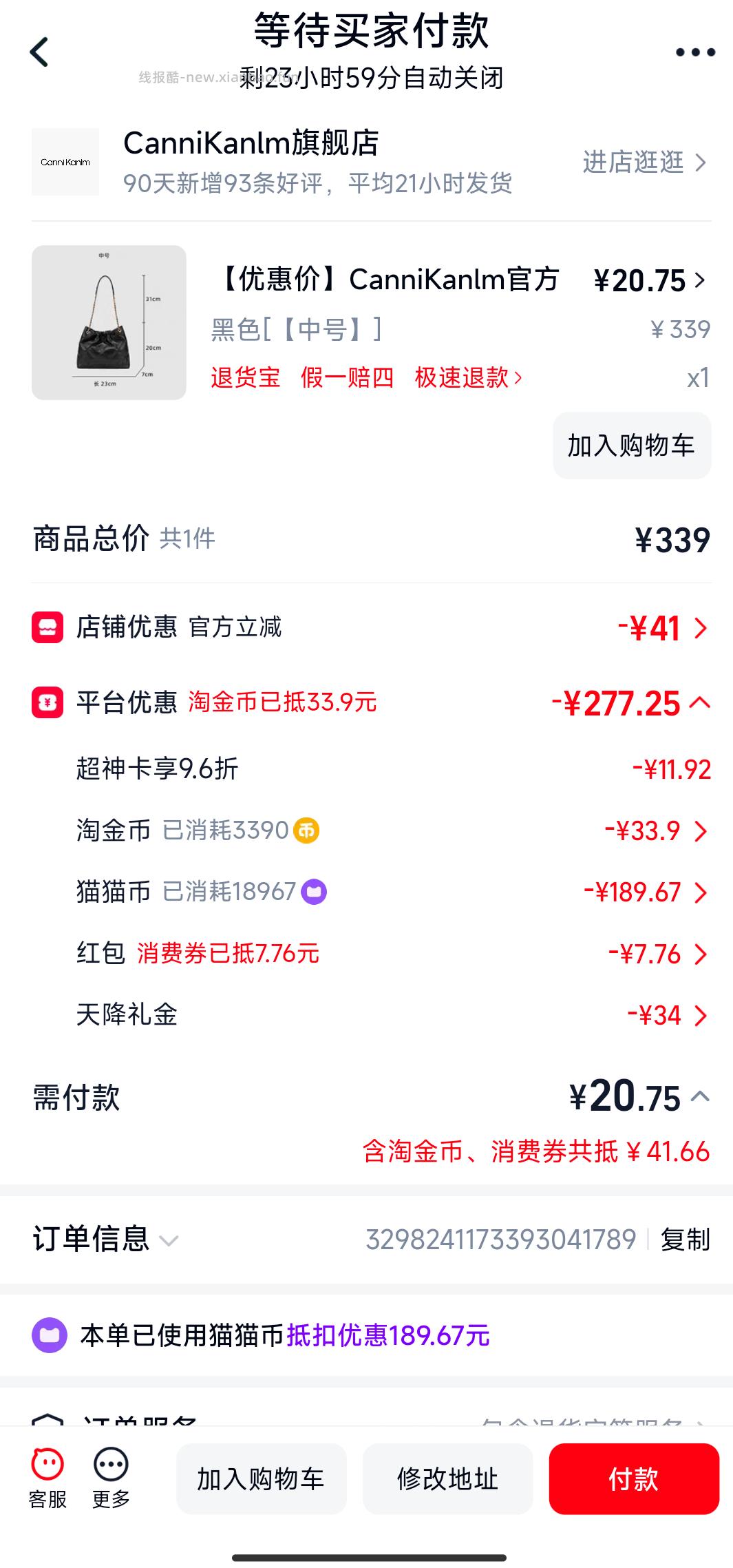Viewport: 733px width, 1568px height.
Task: Open the 红包 red packet detail arrow
Action: (x=701, y=954)
